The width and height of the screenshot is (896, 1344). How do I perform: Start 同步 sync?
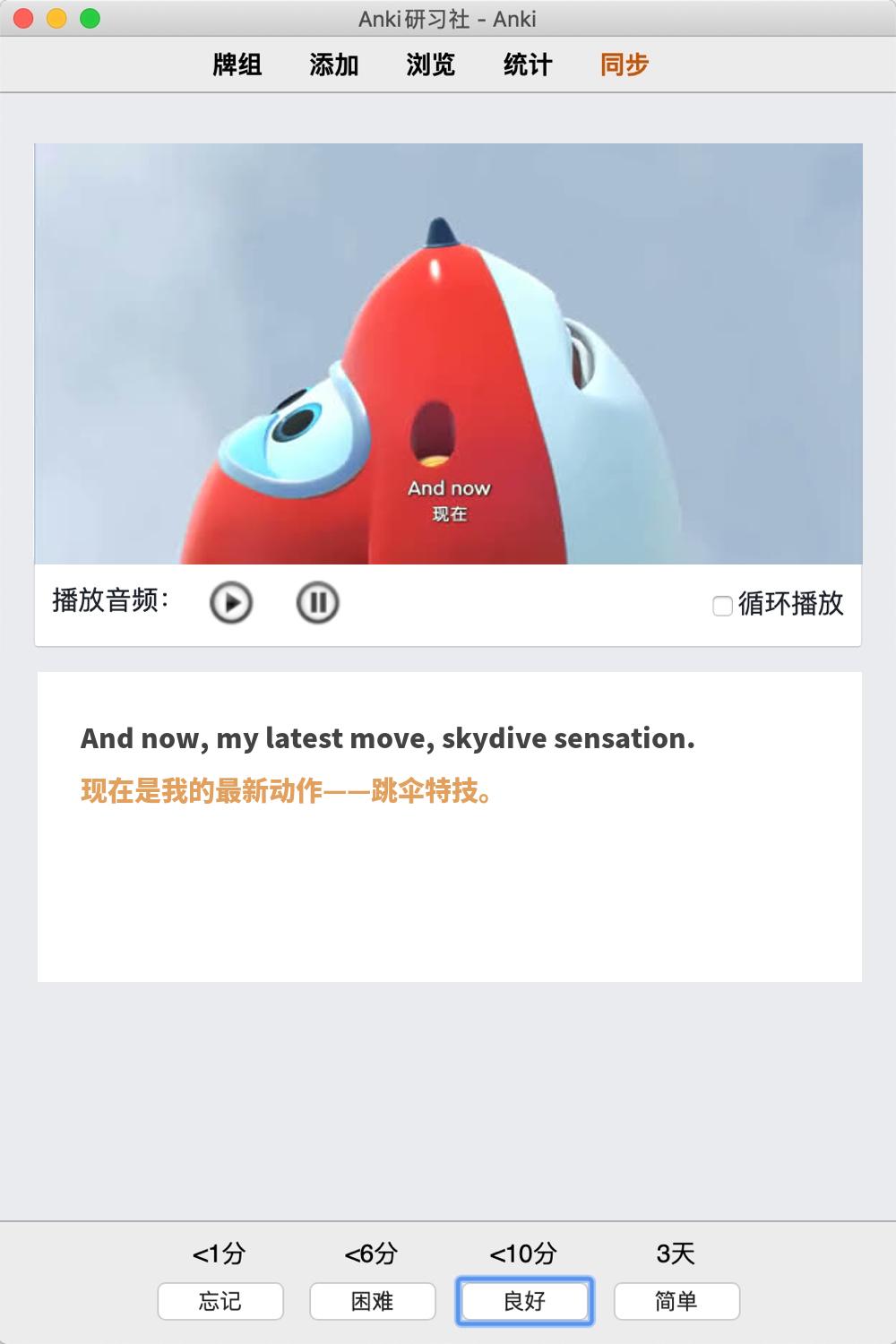coord(625,65)
